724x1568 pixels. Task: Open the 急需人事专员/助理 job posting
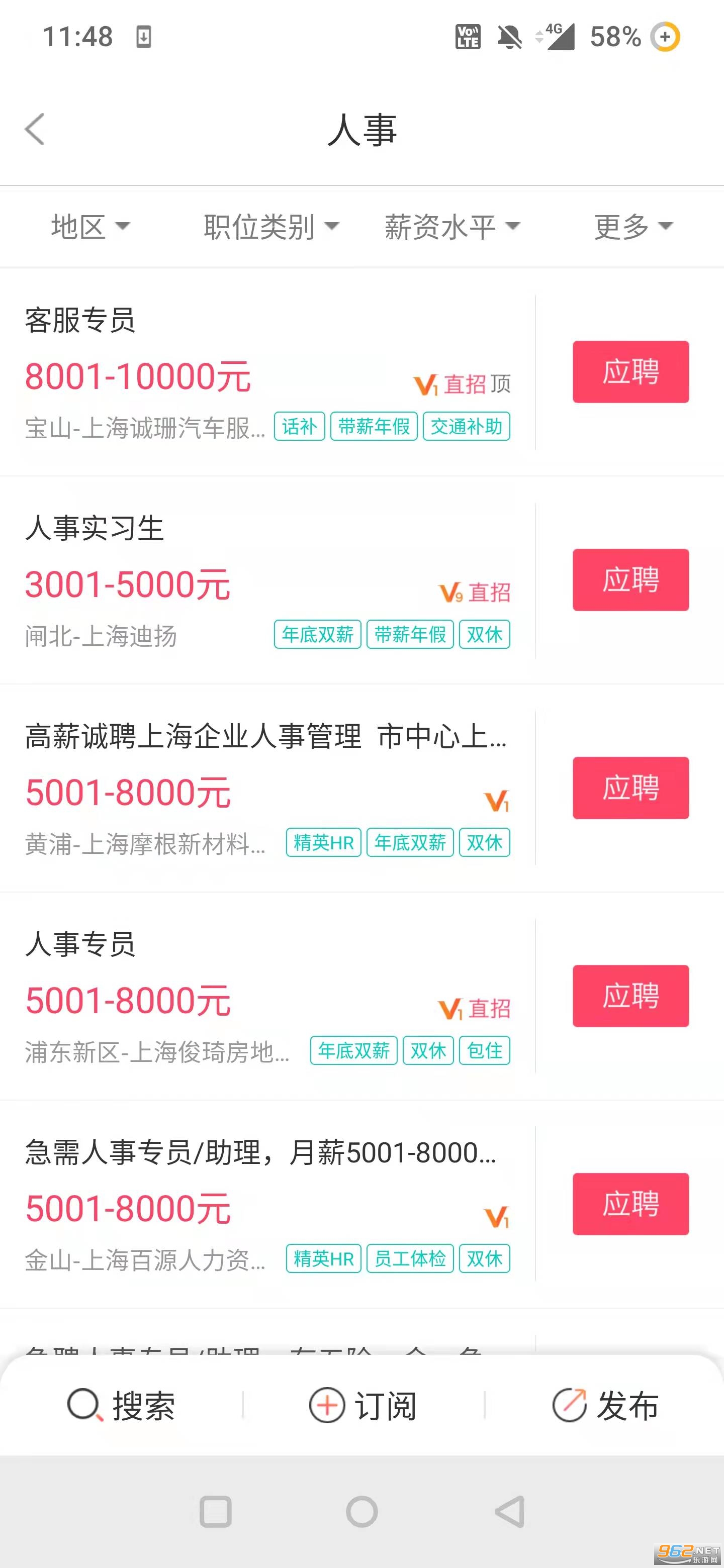coord(260,1153)
